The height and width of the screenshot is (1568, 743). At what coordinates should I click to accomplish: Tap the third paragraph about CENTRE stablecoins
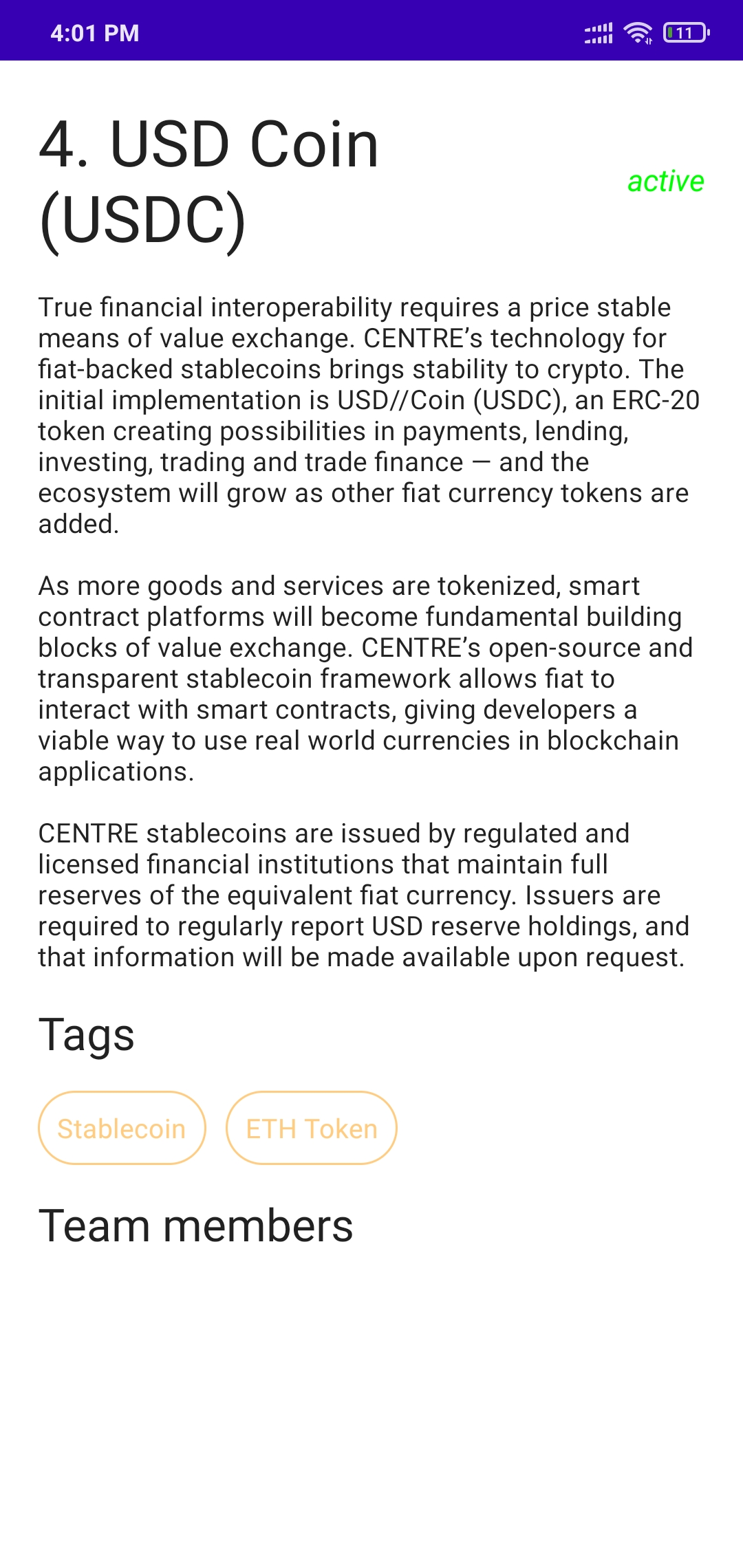tap(365, 894)
